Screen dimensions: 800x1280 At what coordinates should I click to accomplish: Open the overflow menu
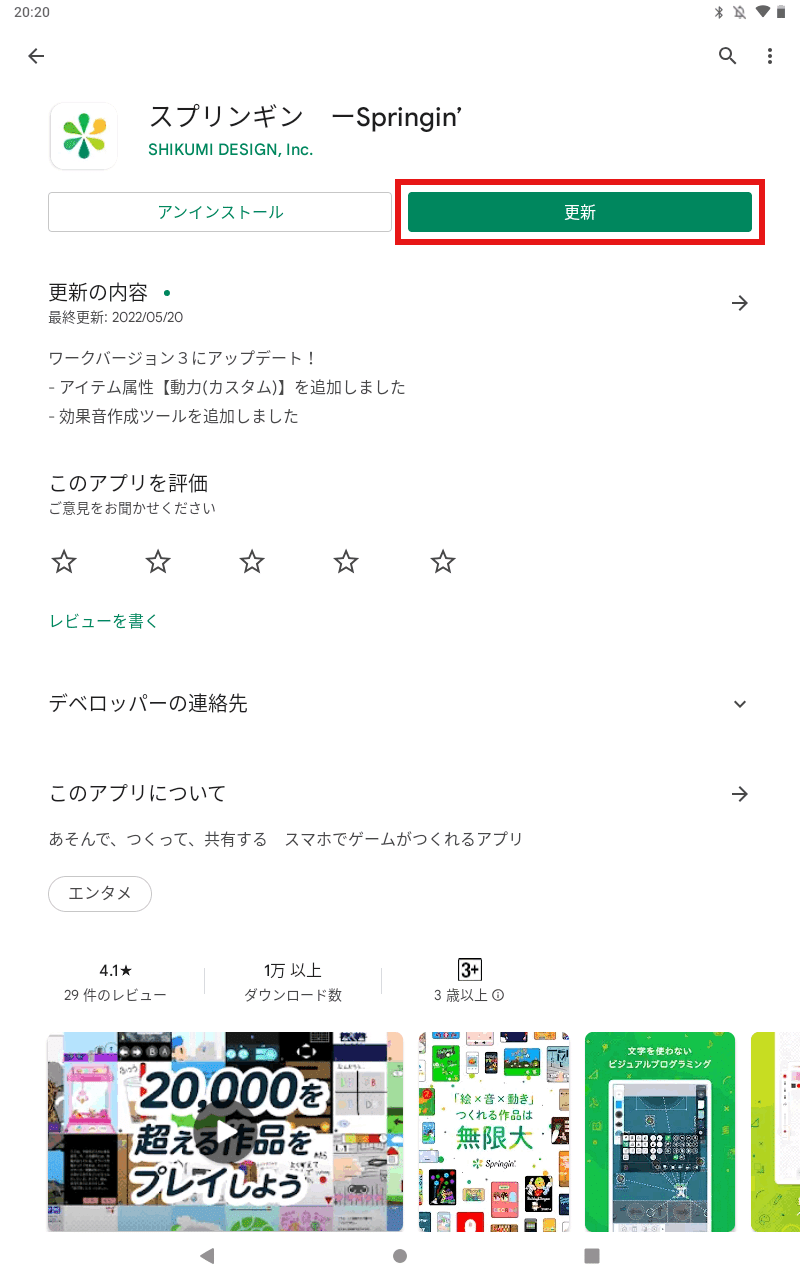(x=770, y=56)
